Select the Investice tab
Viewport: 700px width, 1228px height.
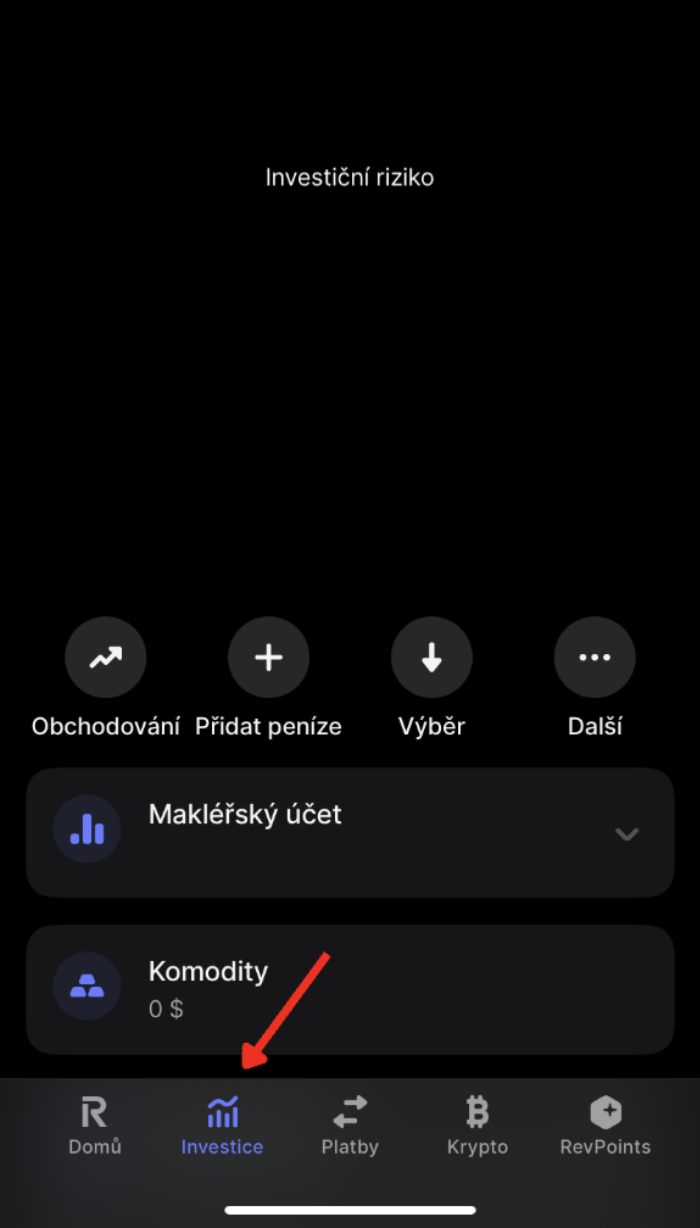[x=222, y=1125]
